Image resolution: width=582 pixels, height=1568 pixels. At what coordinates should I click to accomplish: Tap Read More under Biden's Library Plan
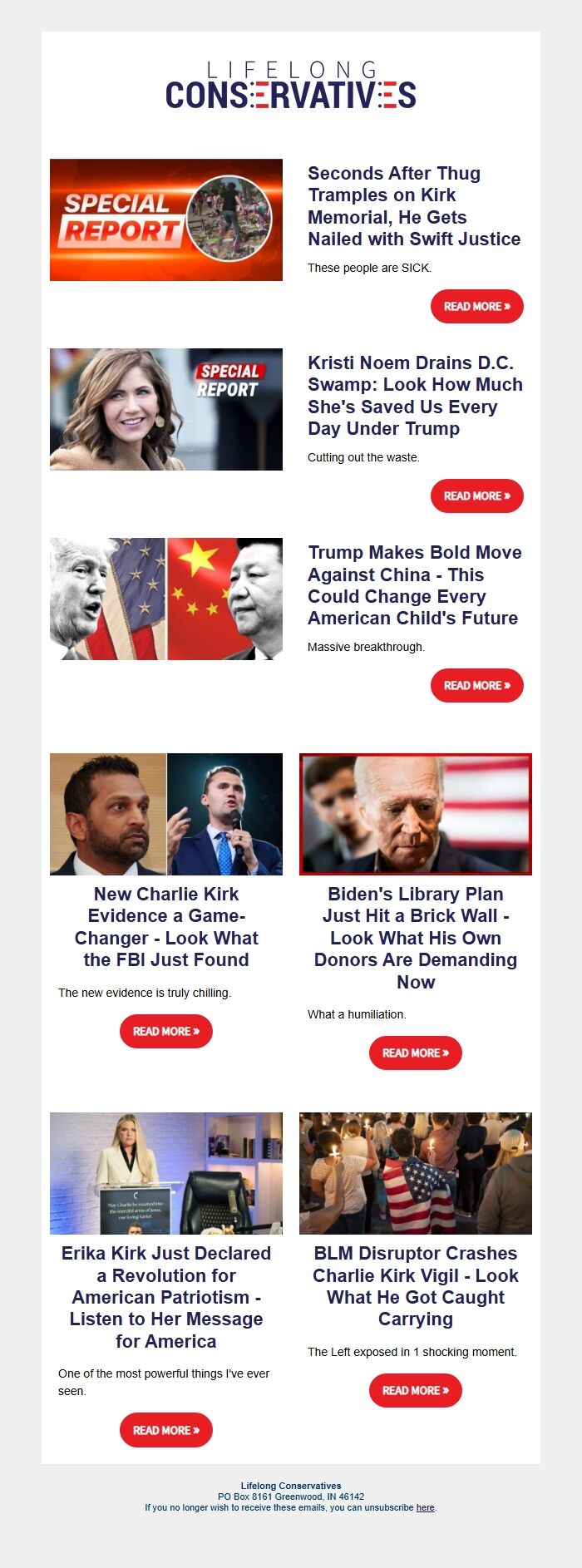pyautogui.click(x=416, y=1053)
